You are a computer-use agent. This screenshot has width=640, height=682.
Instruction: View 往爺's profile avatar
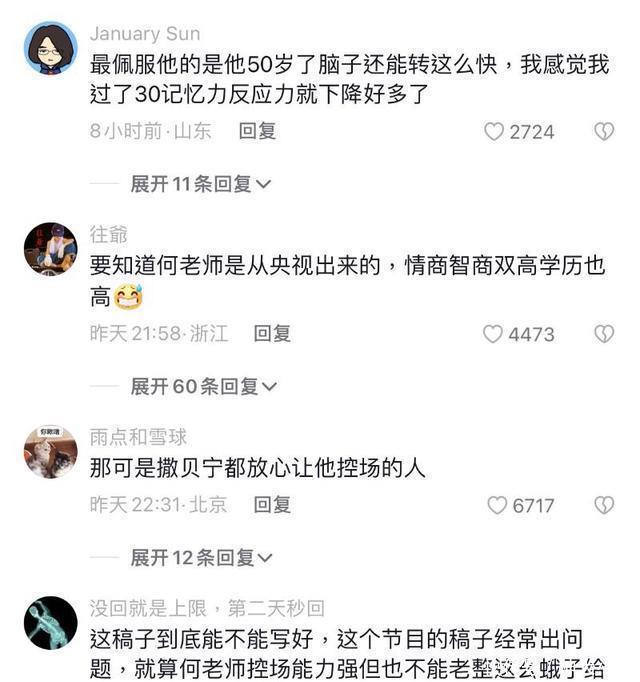(x=50, y=249)
